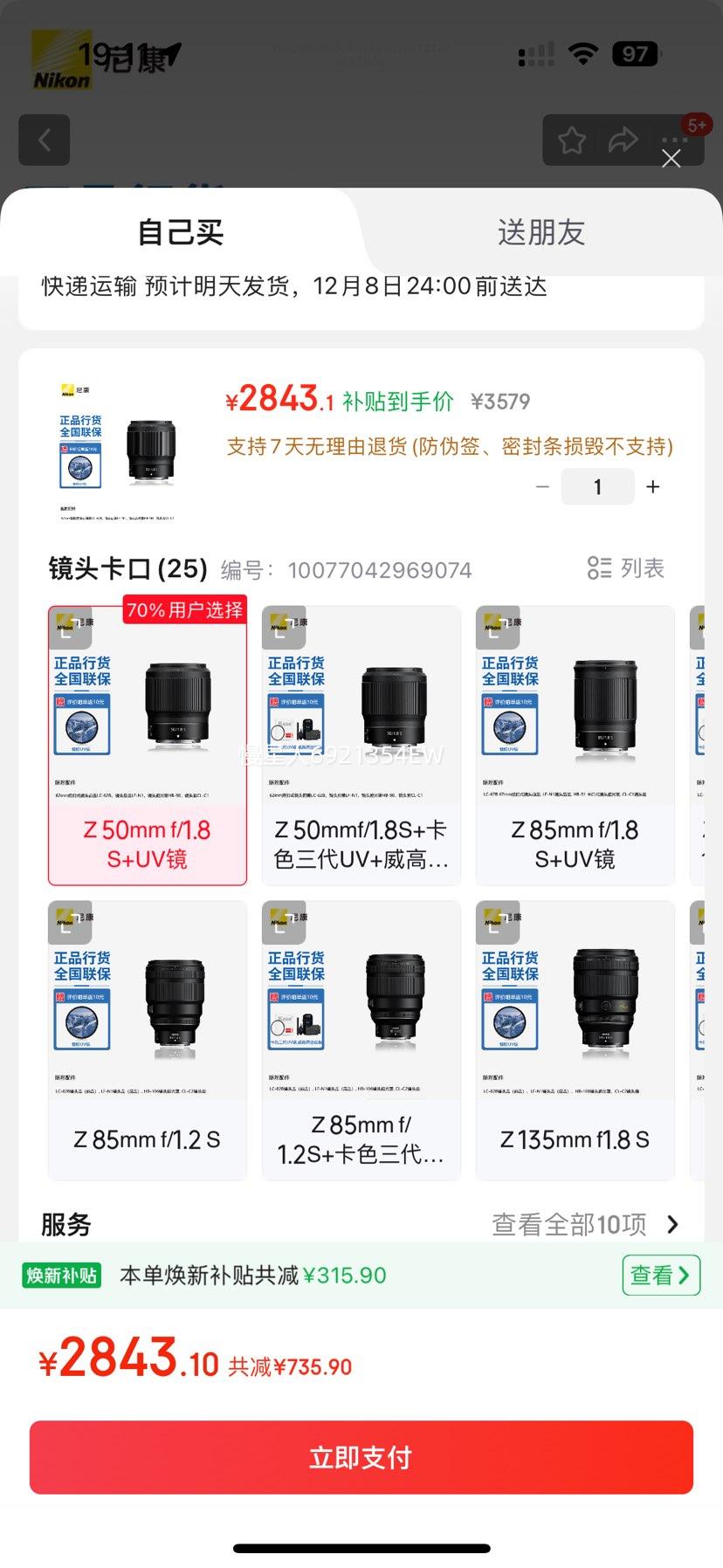
Task: Open 查看全部10项 service list
Action: (585, 1224)
